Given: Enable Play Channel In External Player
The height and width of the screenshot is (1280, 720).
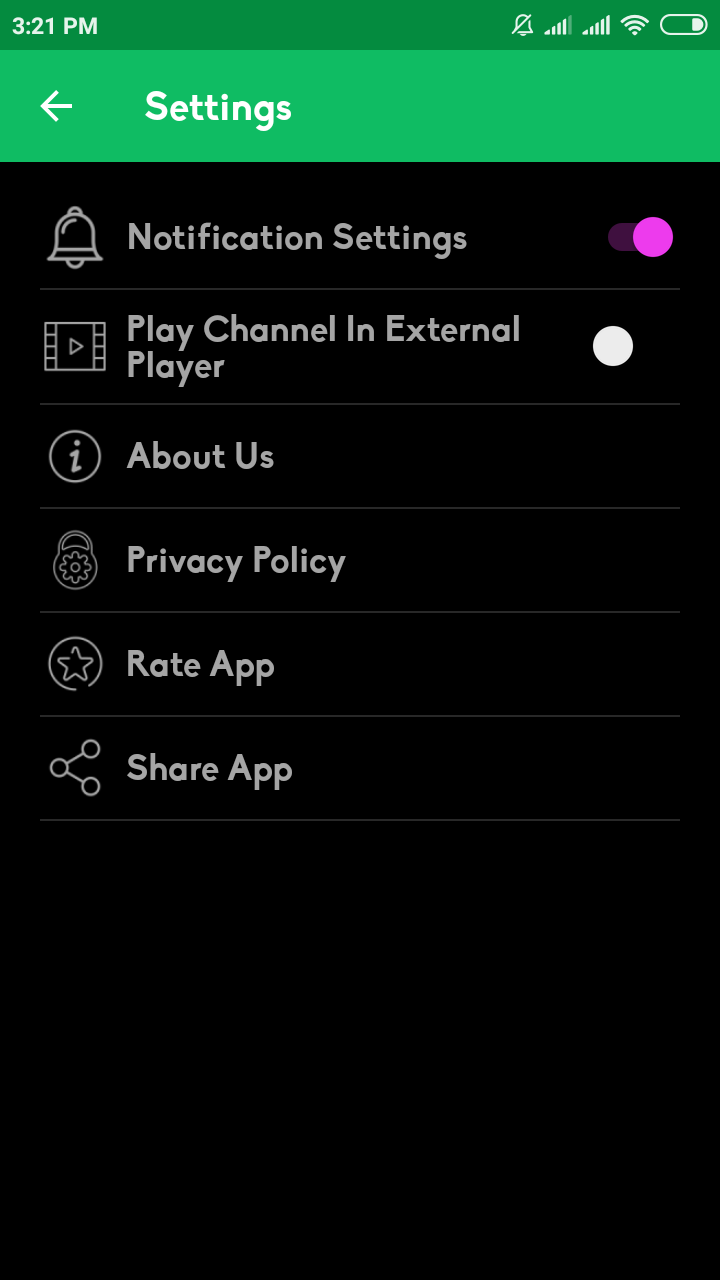Looking at the screenshot, I should click(613, 347).
